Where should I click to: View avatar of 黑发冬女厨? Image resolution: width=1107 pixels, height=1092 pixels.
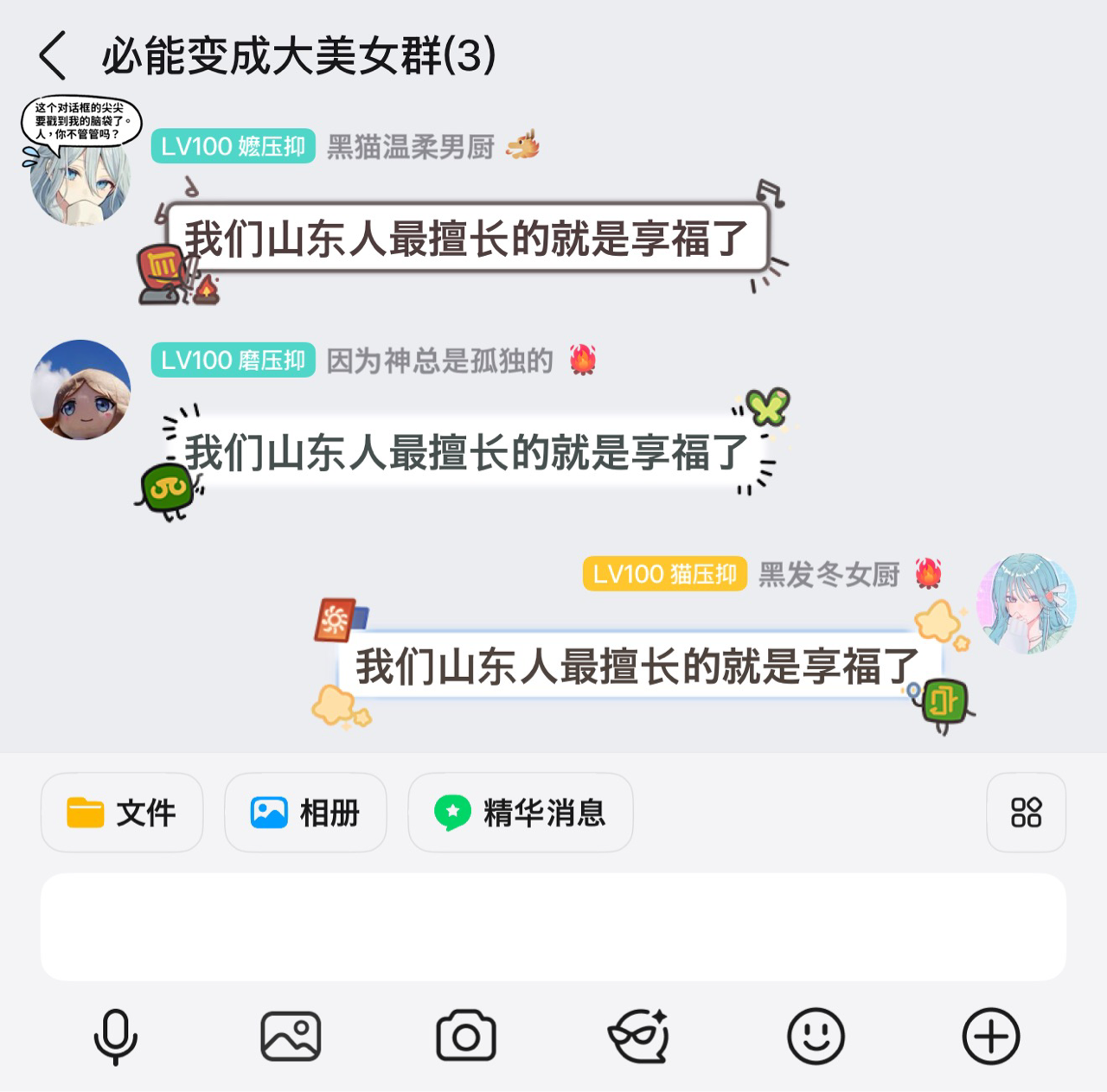[x=1027, y=603]
